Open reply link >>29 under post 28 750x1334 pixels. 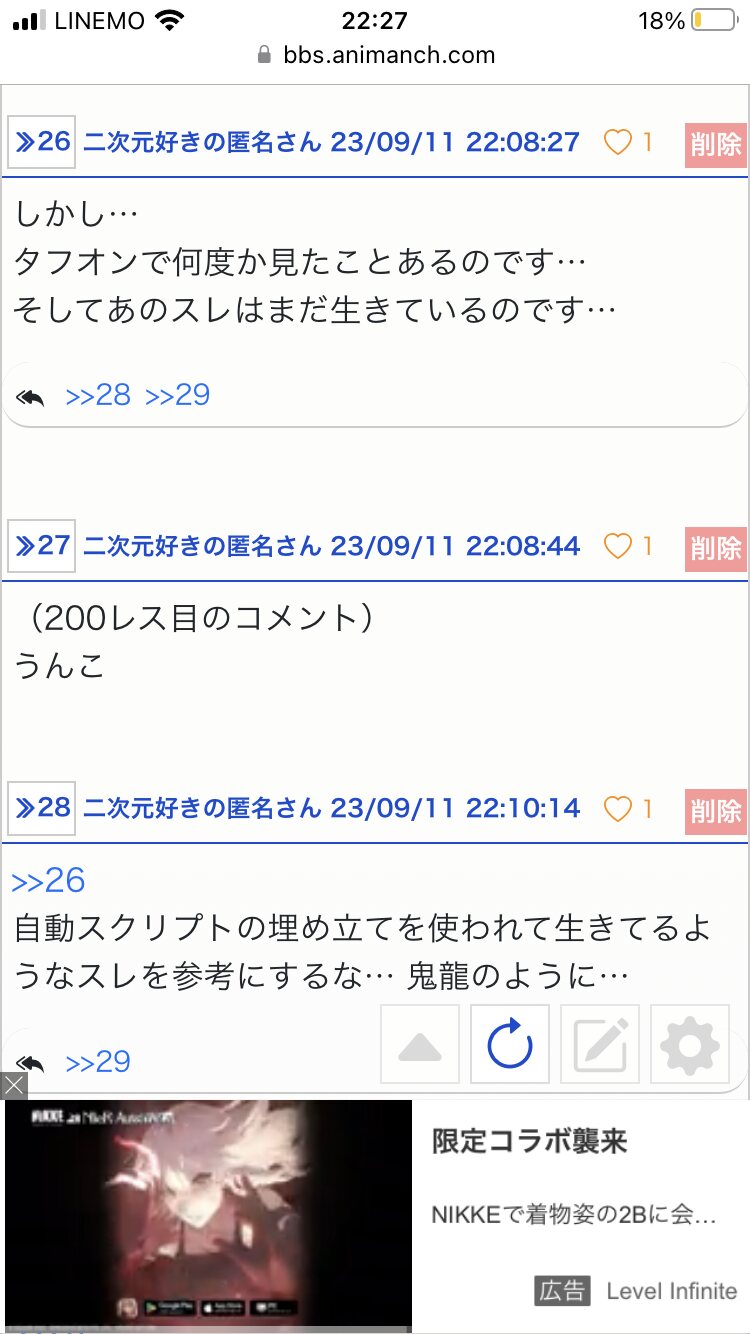tap(98, 1062)
